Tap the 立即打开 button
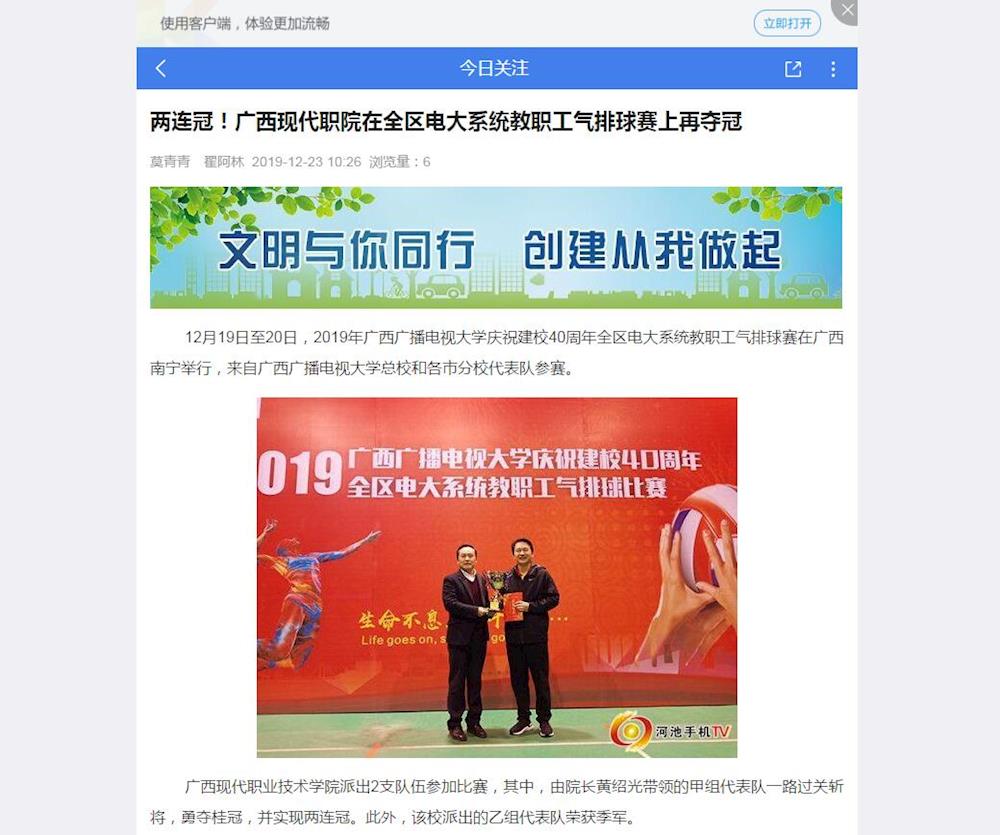The image size is (1000, 835). tap(787, 23)
